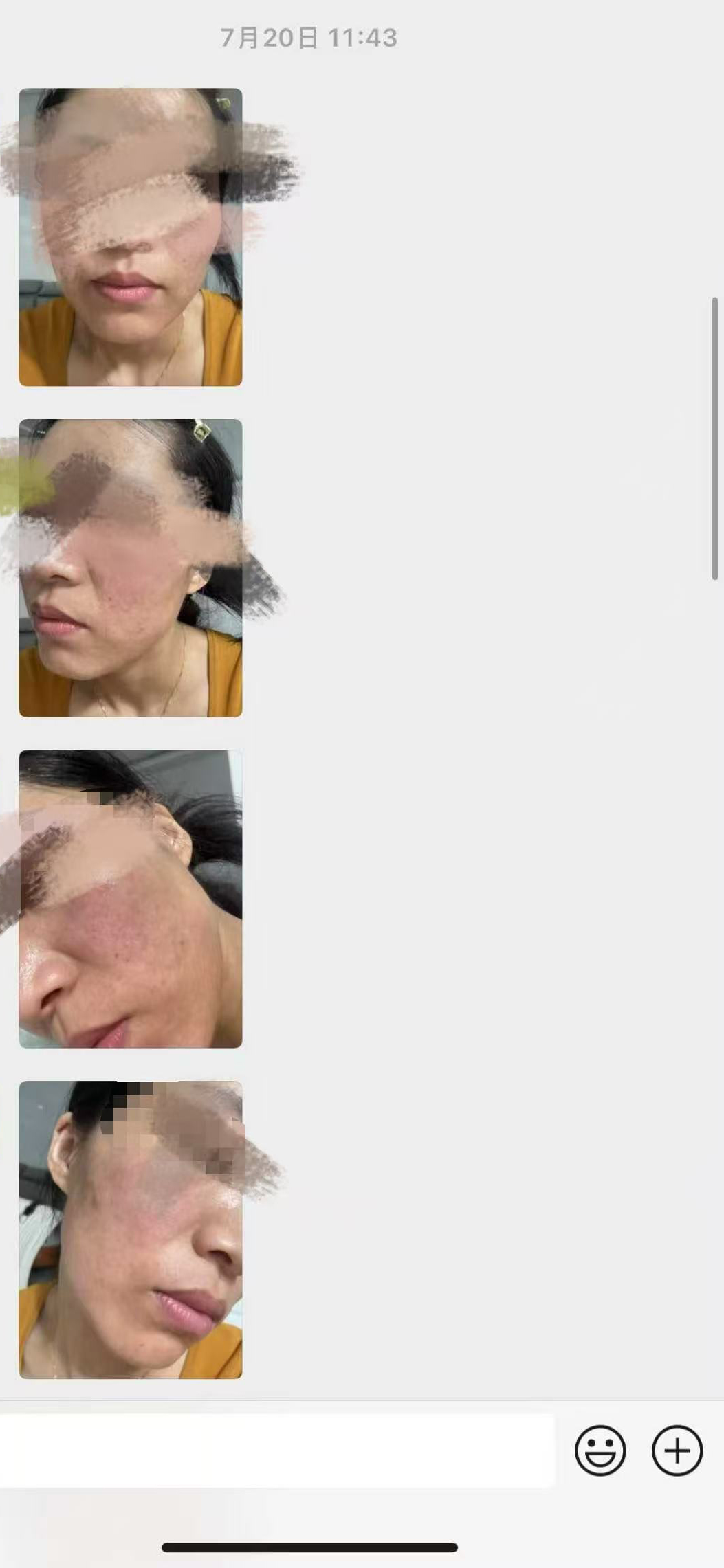Tap the message input field

[x=275, y=1451]
